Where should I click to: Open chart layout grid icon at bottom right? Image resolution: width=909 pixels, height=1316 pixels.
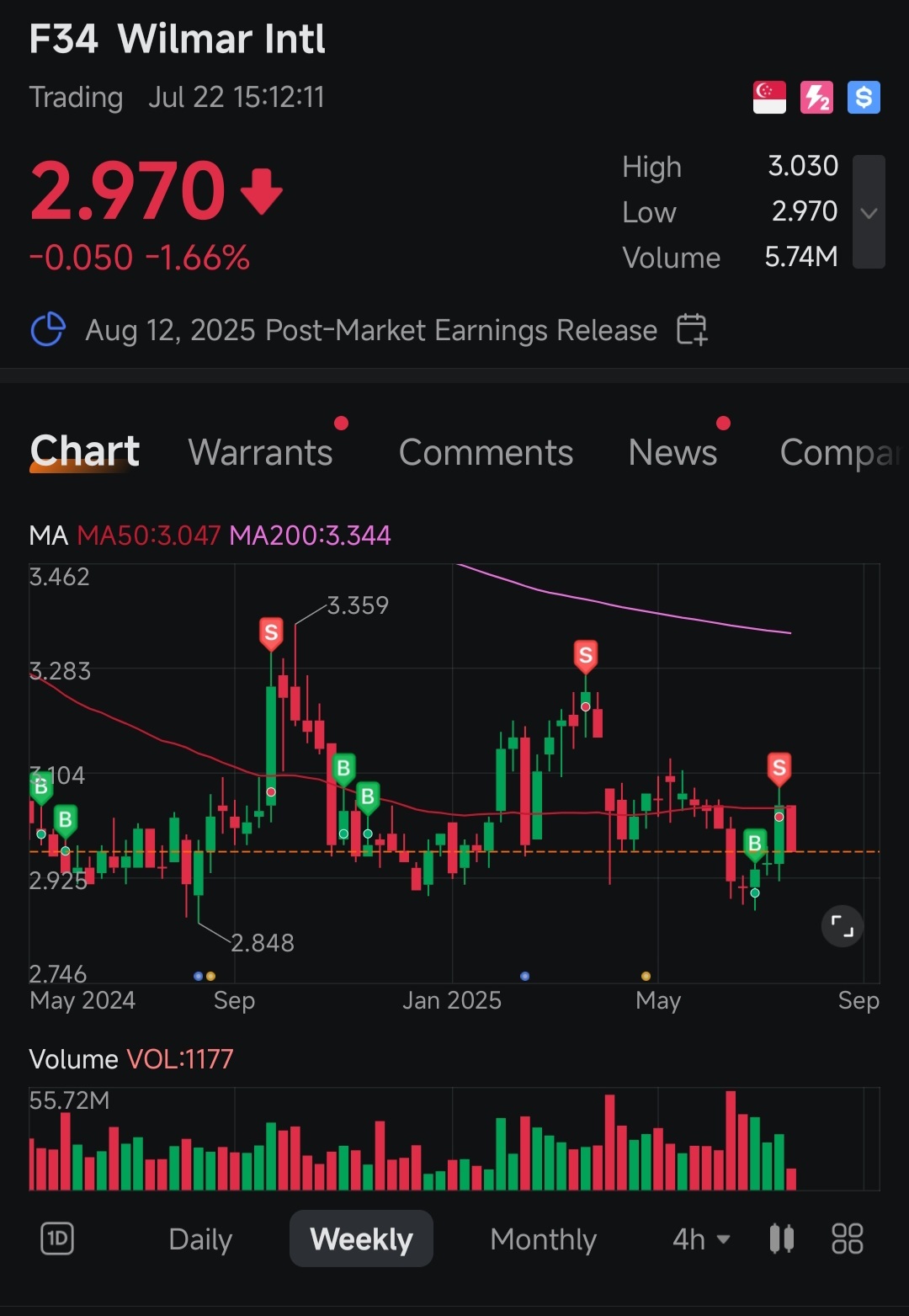[847, 1239]
